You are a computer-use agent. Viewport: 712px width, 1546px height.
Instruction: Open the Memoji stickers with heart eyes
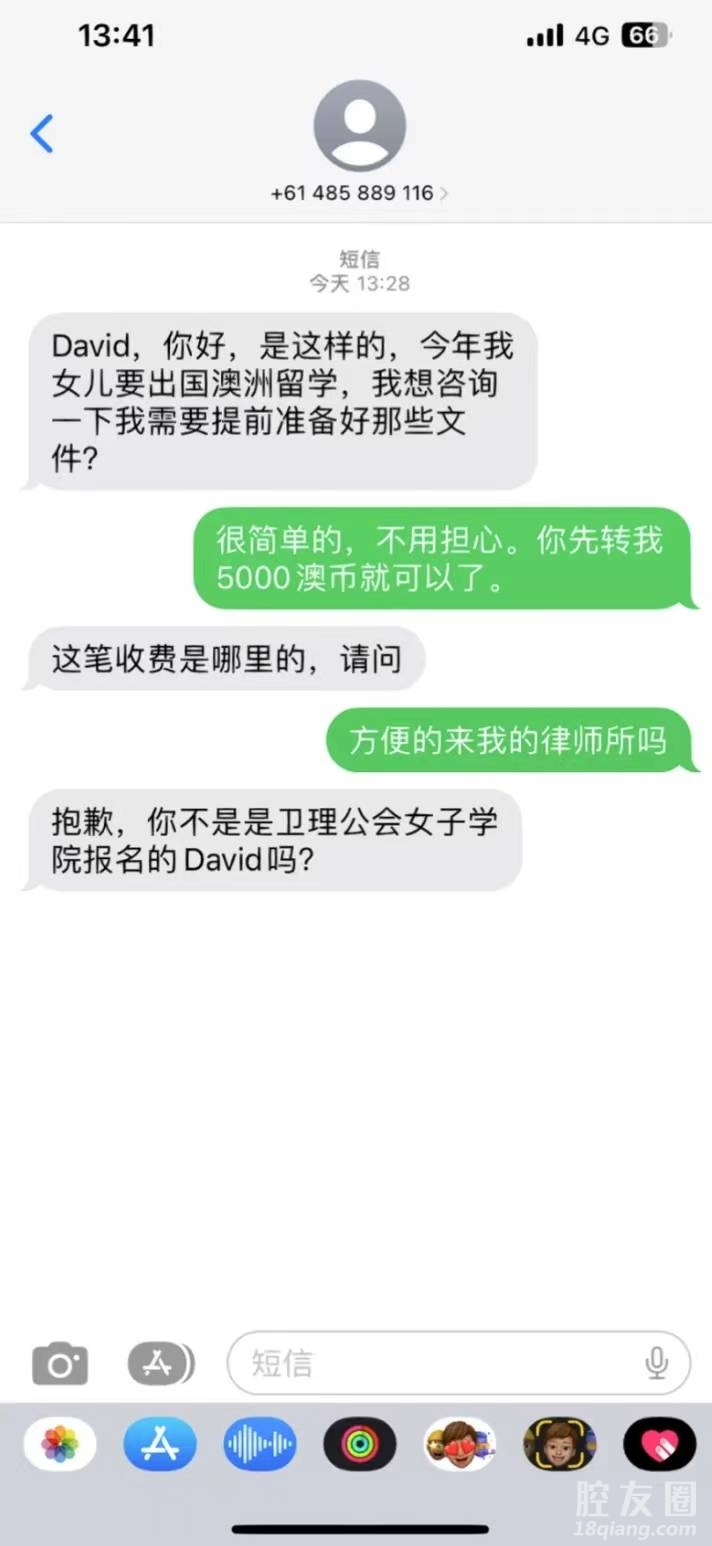coord(460,1444)
